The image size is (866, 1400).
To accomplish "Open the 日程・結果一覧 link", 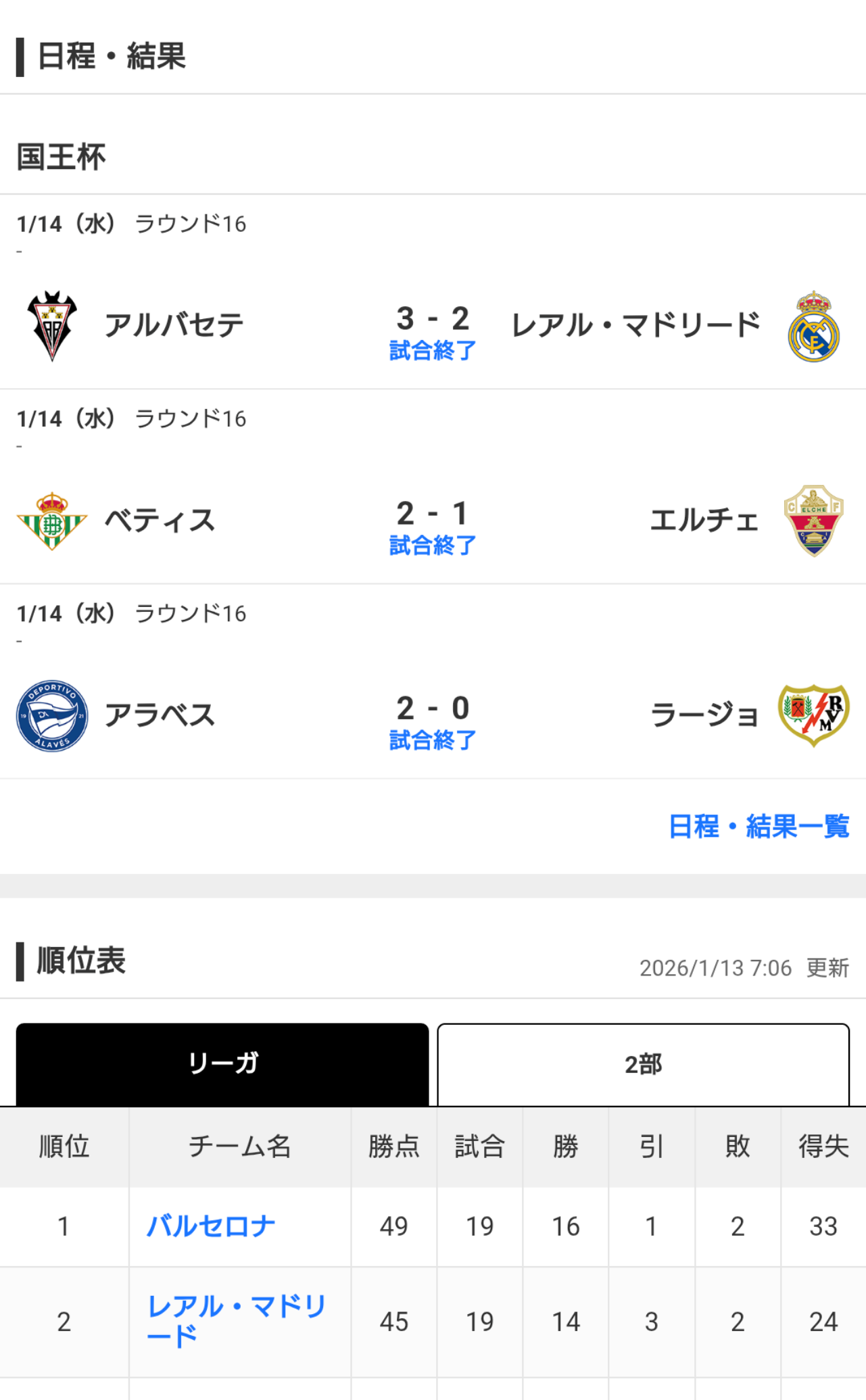I will (759, 826).
